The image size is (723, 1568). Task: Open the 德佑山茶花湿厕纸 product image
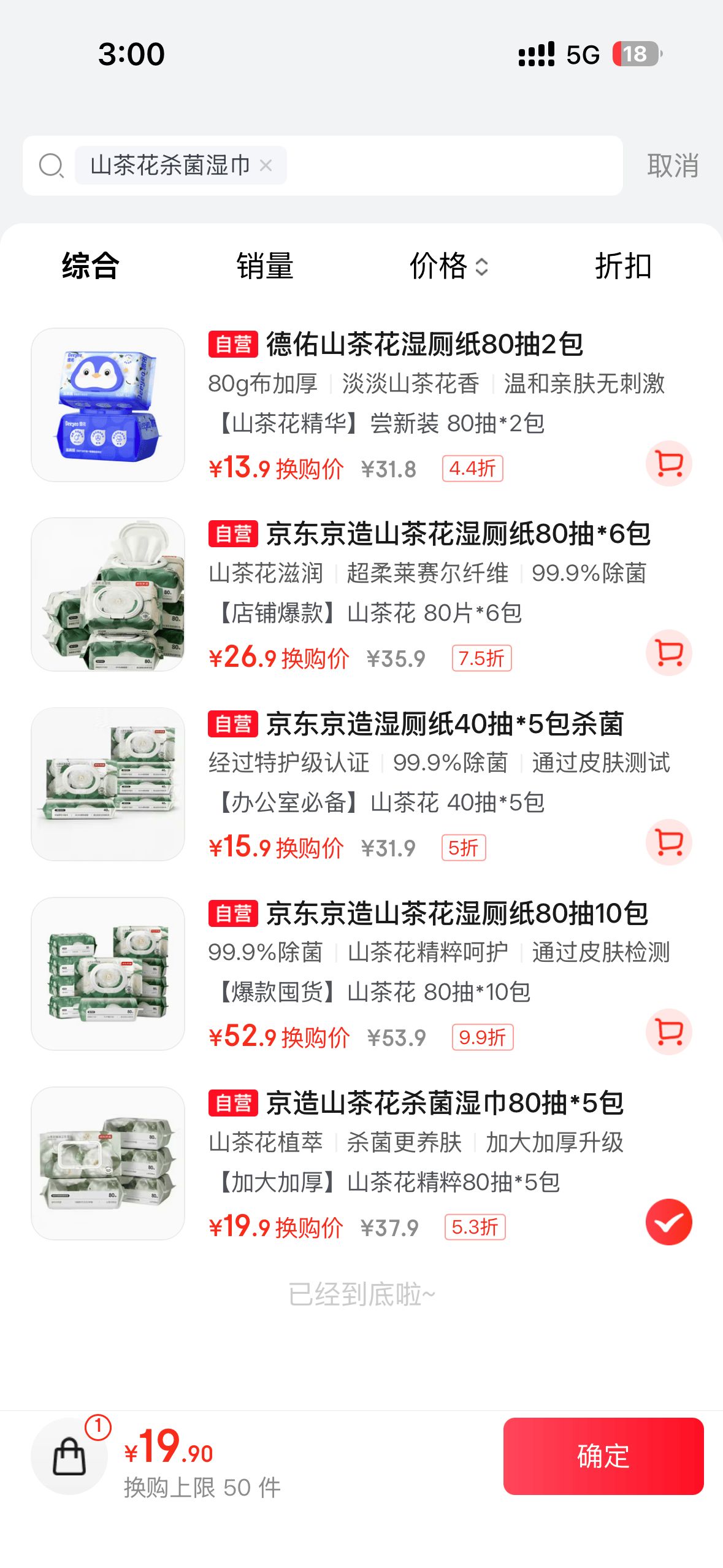pos(108,405)
